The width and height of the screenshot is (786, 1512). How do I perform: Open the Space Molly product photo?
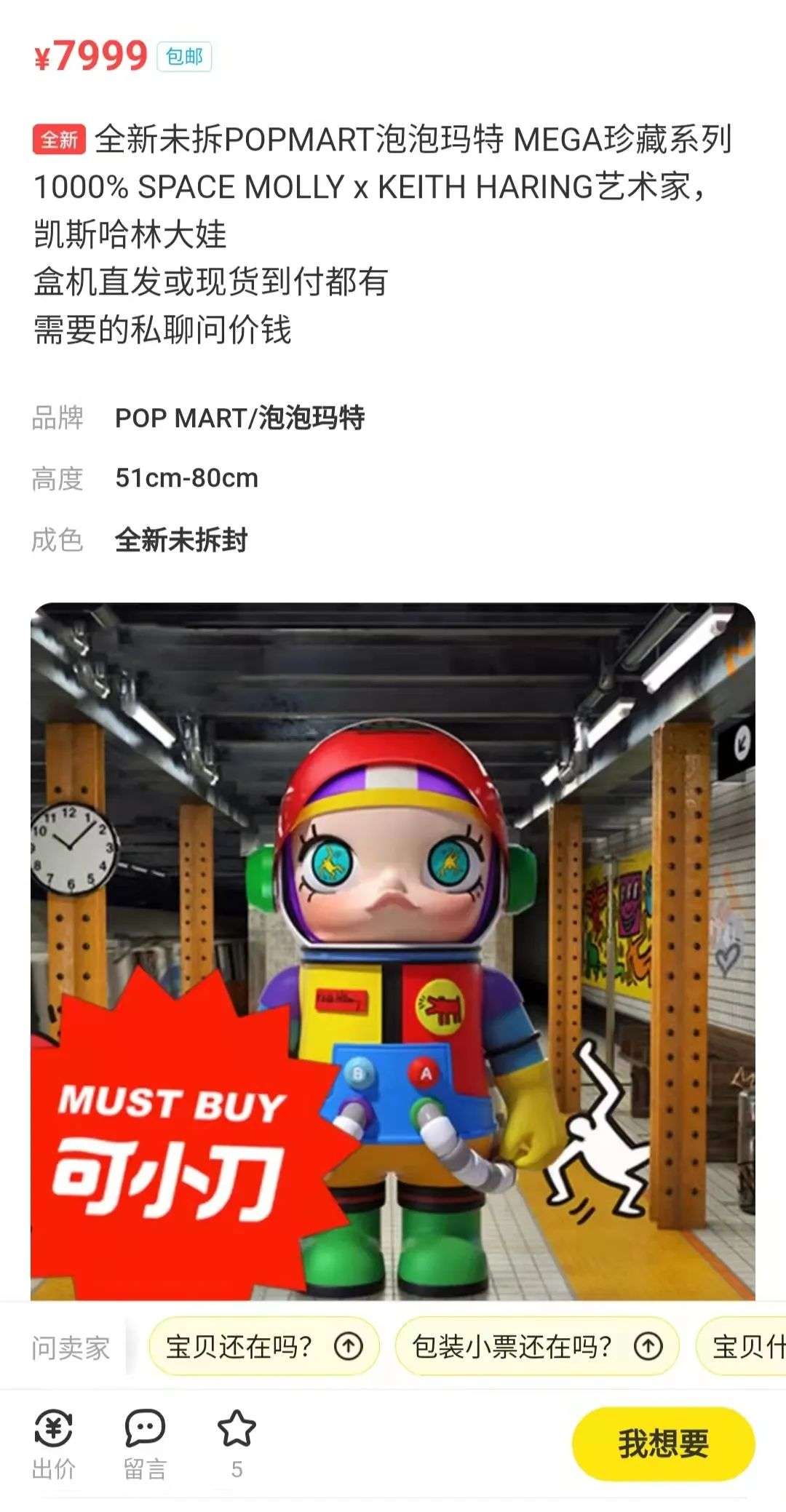393,946
